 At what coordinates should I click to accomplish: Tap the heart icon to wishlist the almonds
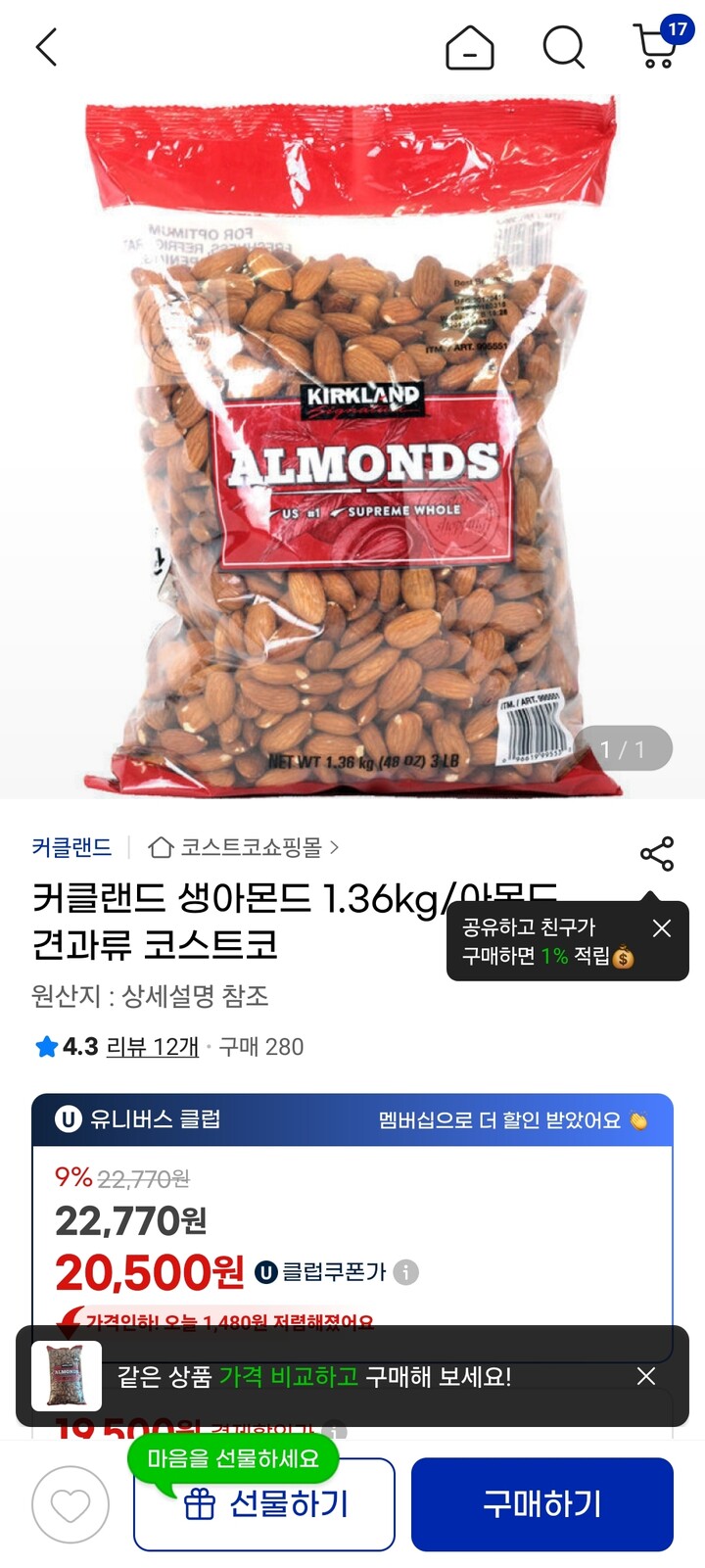click(69, 1502)
